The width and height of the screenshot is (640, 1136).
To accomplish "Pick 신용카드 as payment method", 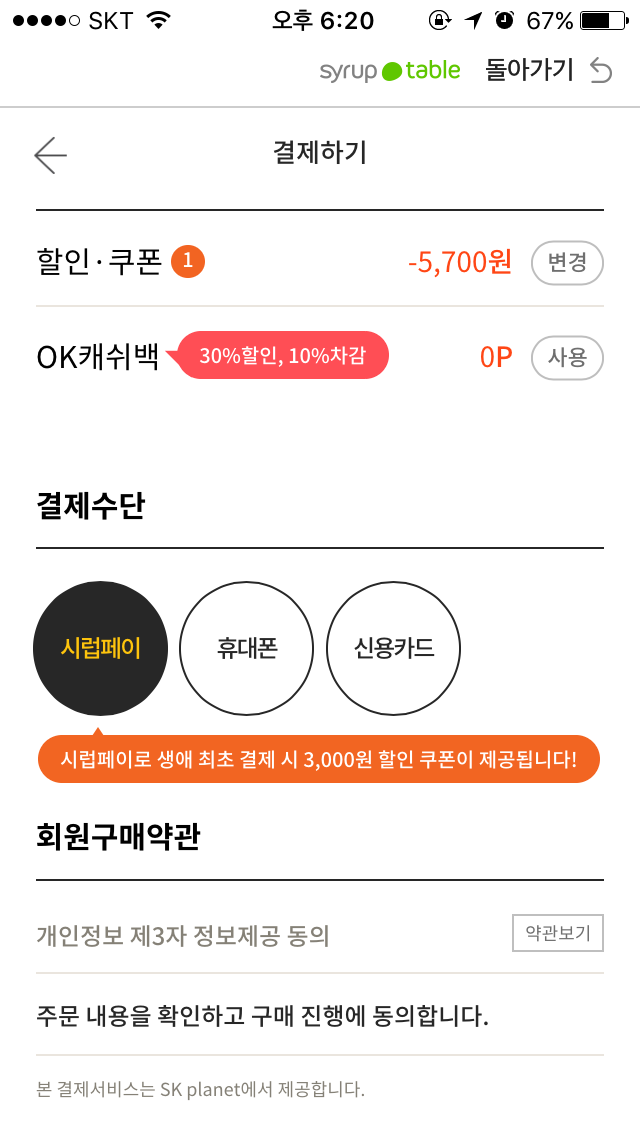I will click(394, 648).
